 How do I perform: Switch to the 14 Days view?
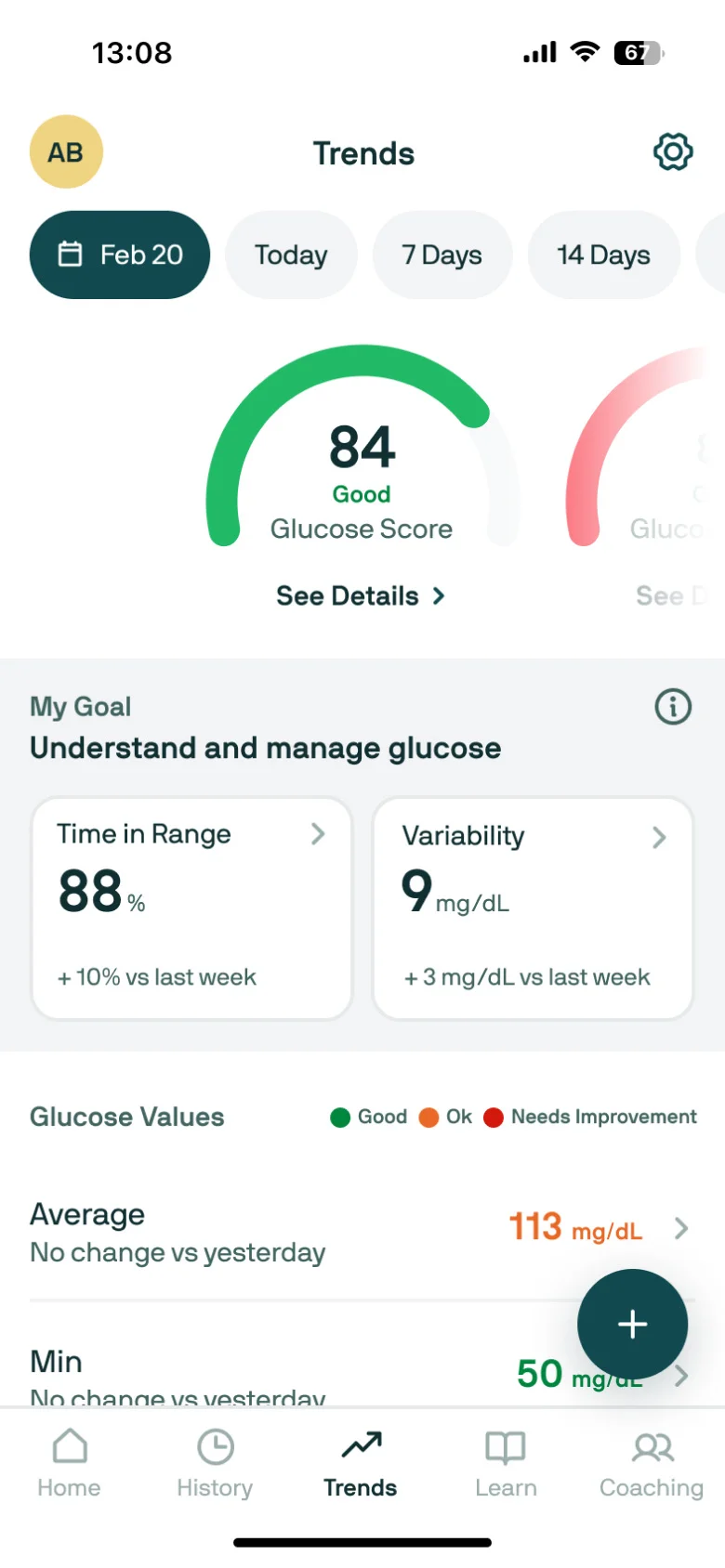click(x=603, y=255)
